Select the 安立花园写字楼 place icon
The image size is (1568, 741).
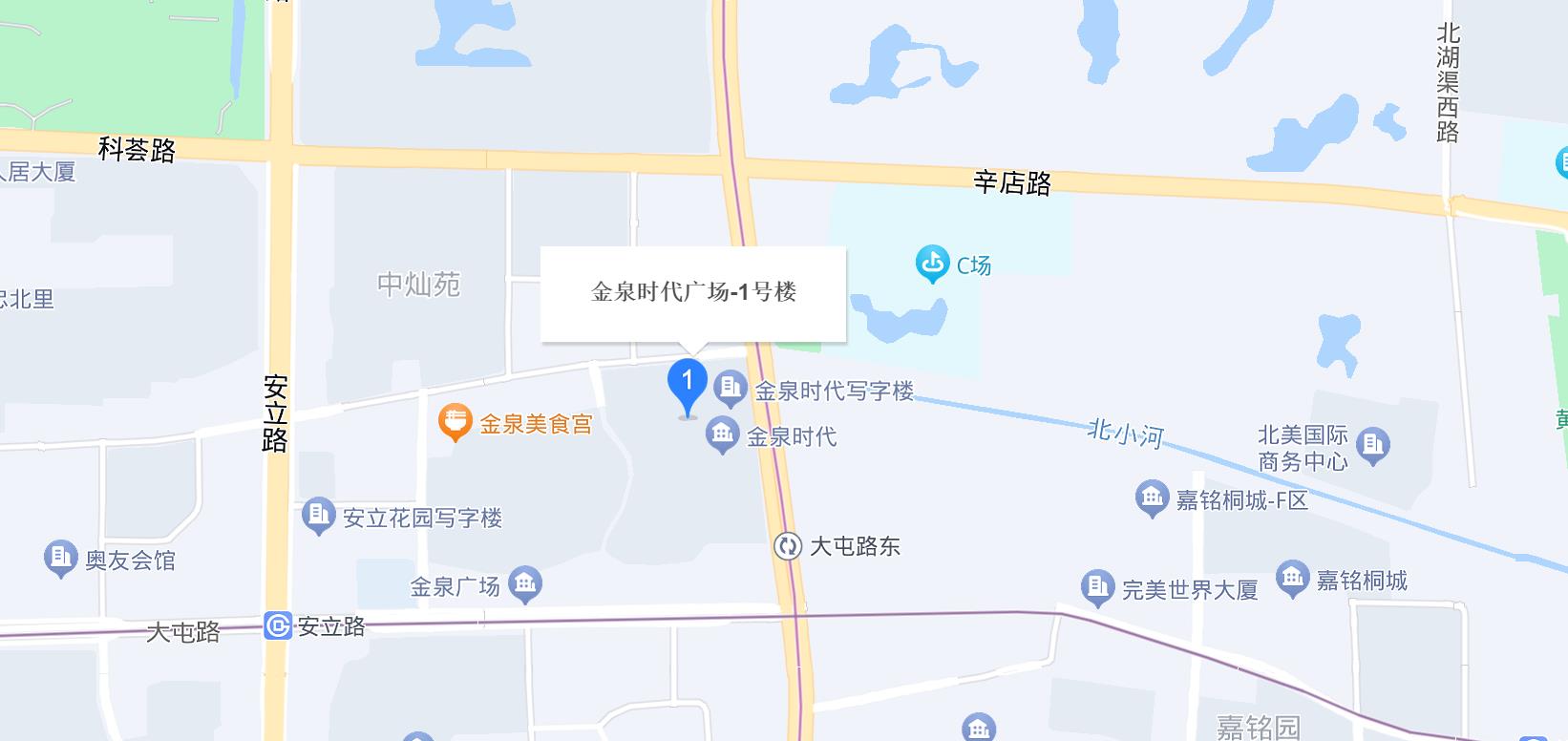click(x=318, y=516)
